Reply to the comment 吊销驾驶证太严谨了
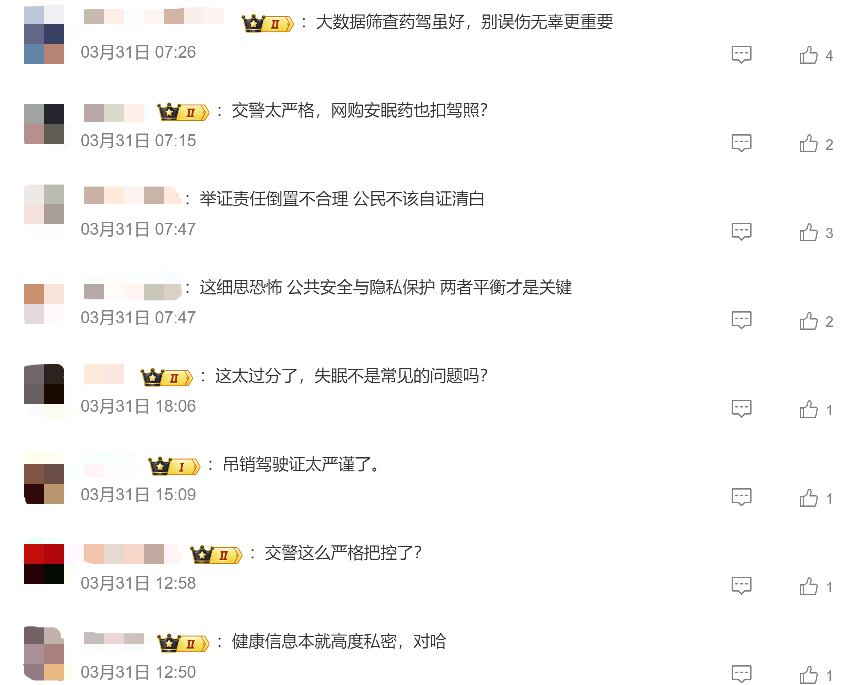 741,498
